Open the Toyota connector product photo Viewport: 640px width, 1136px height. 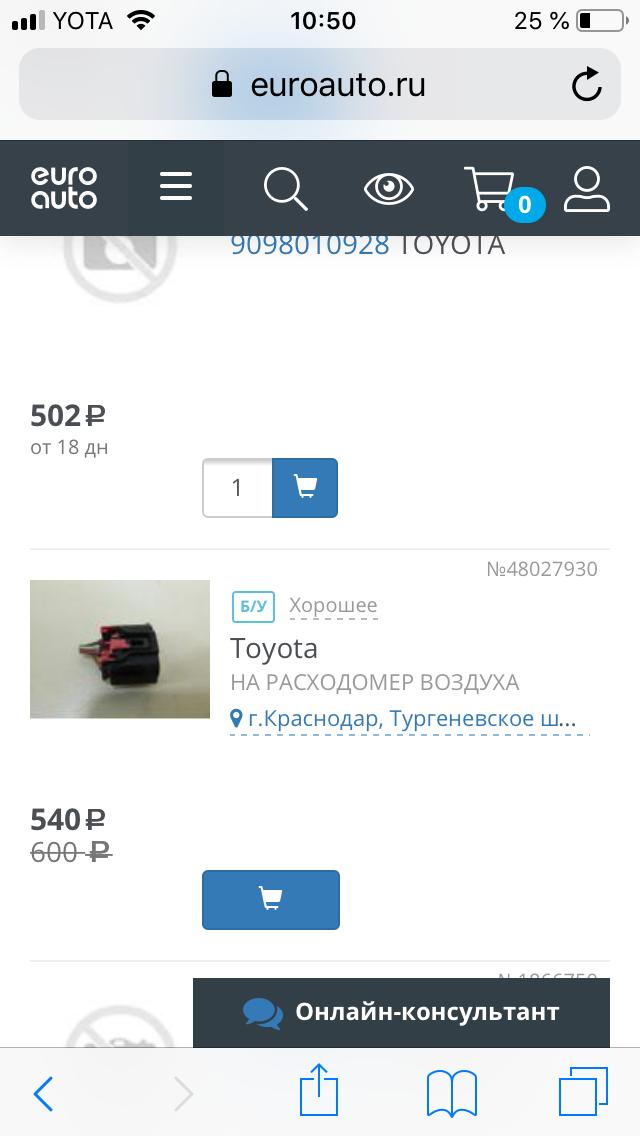tap(120, 649)
